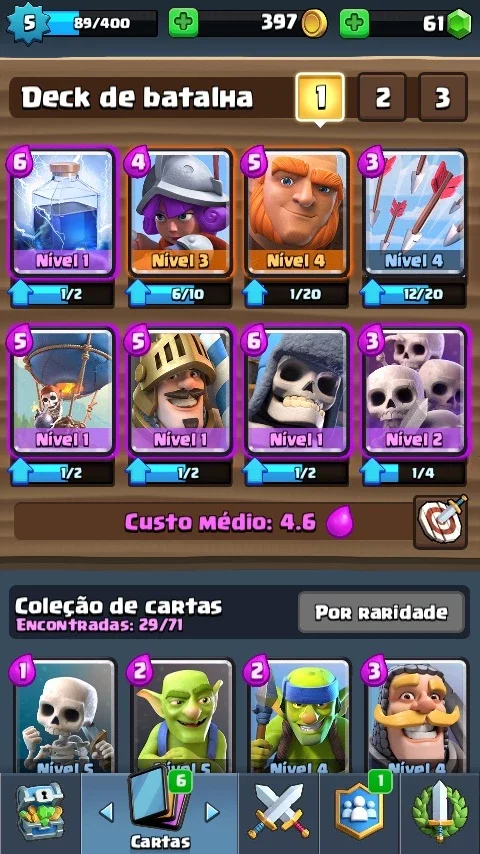Open the Giant card at Nível 4
Image resolution: width=480 pixels, height=854 pixels.
click(297, 212)
